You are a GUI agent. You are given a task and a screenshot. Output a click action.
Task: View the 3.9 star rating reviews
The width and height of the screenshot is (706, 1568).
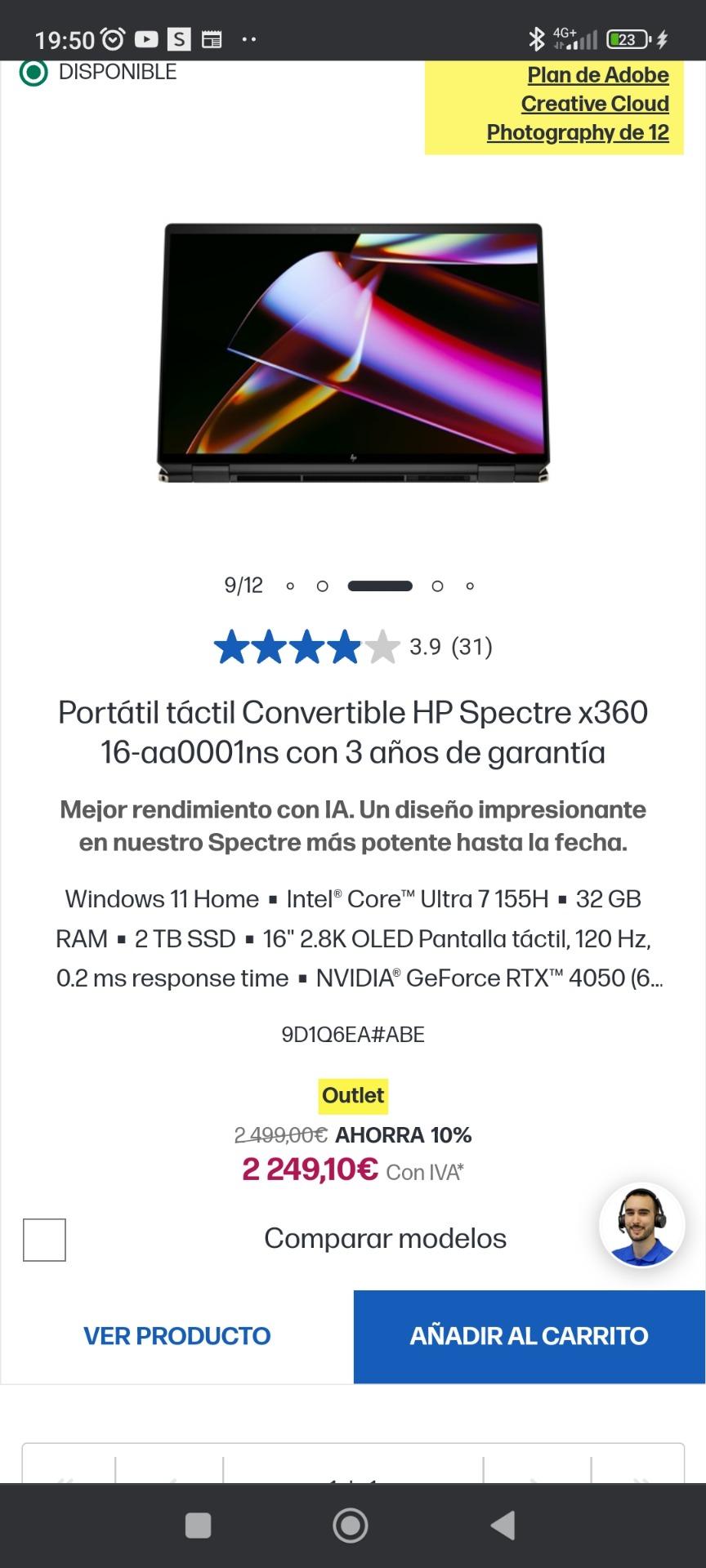(x=353, y=647)
